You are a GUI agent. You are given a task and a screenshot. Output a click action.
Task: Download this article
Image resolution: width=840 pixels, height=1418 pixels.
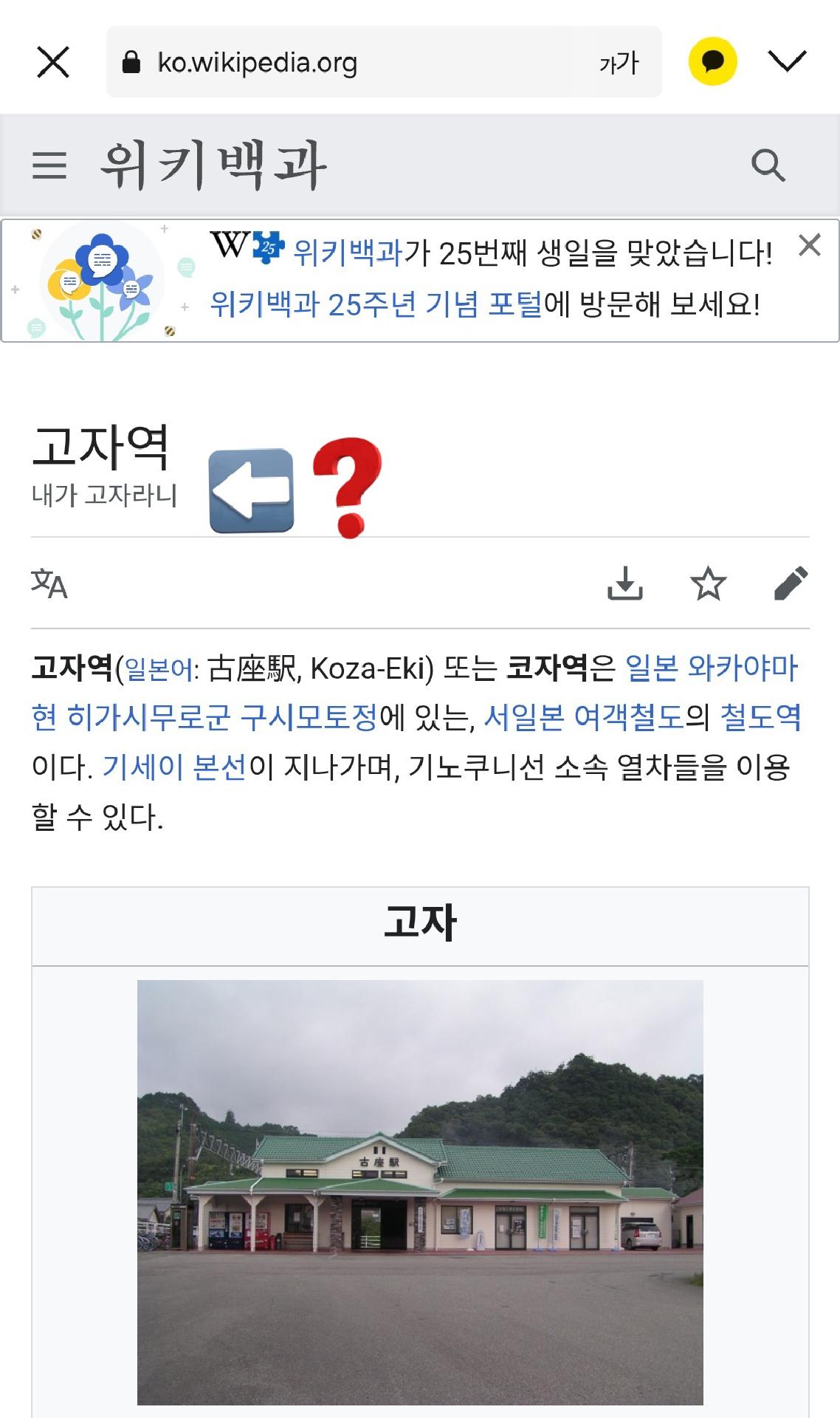[x=625, y=583]
